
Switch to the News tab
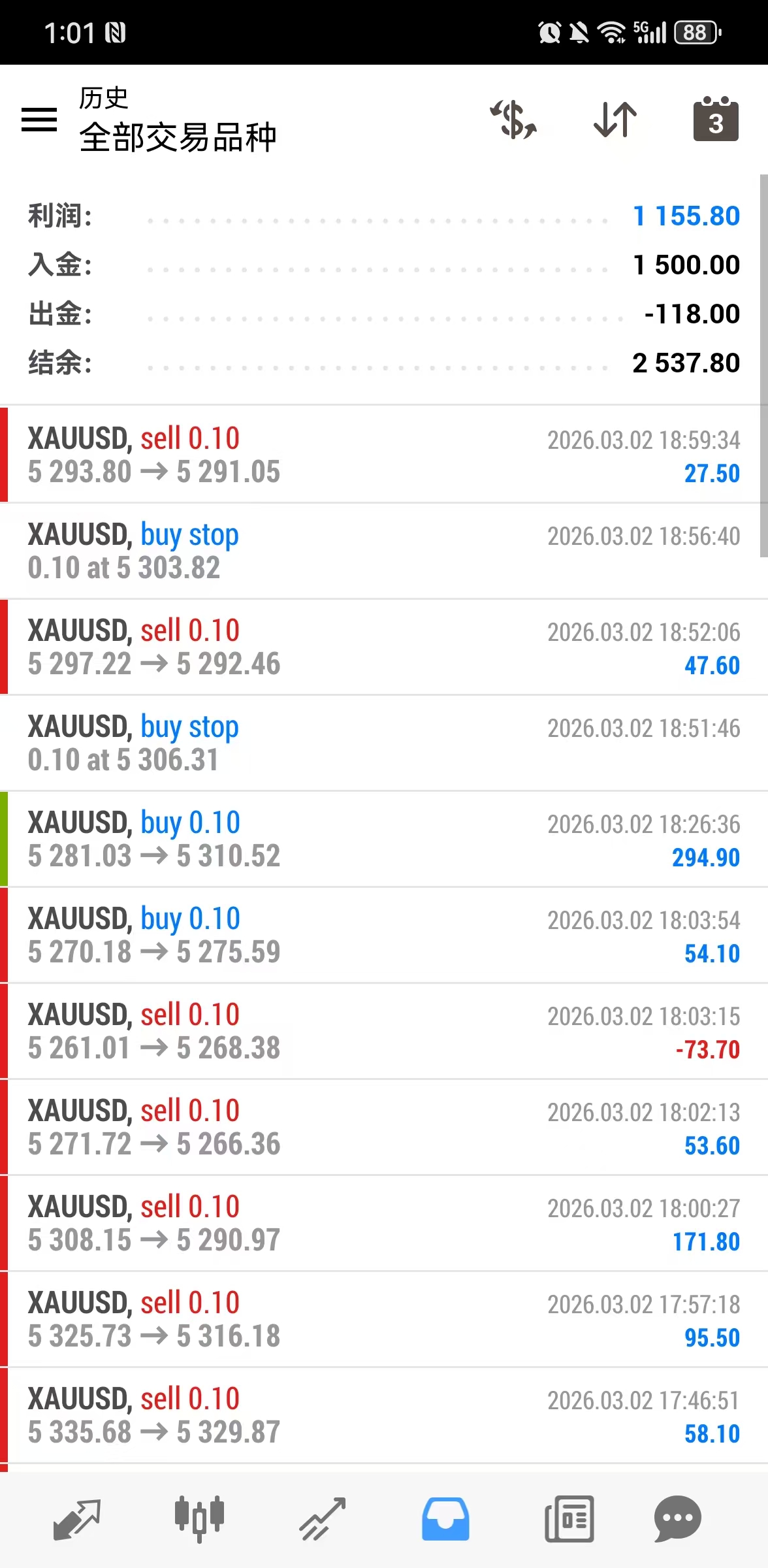tap(569, 1518)
